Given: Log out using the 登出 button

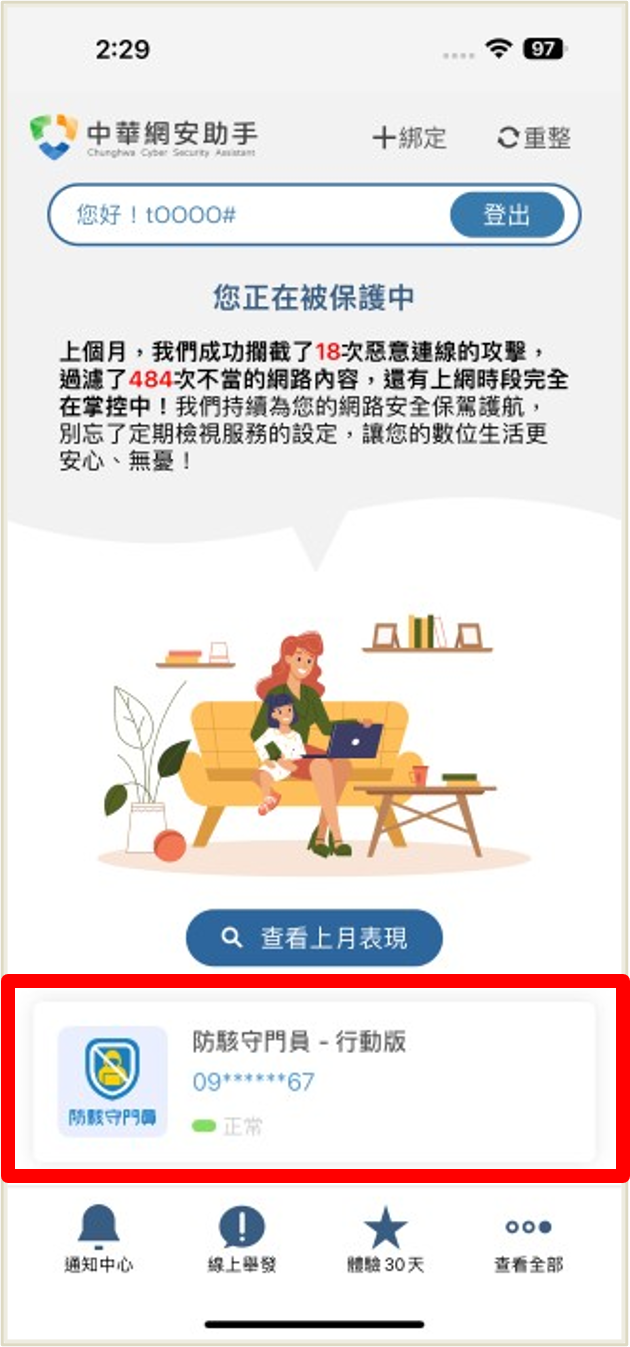Looking at the screenshot, I should (507, 214).
